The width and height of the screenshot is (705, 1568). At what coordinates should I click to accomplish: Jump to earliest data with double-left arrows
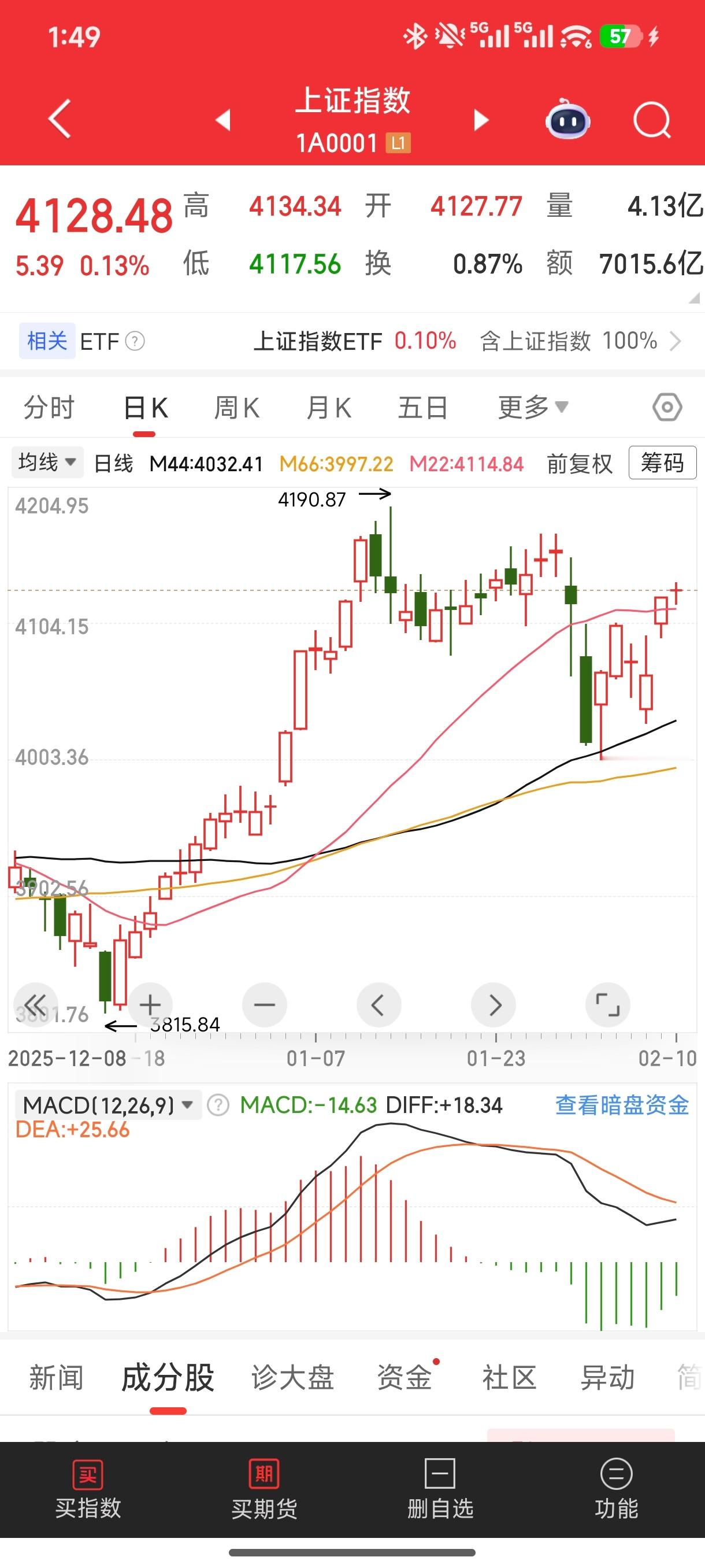pos(36,1005)
